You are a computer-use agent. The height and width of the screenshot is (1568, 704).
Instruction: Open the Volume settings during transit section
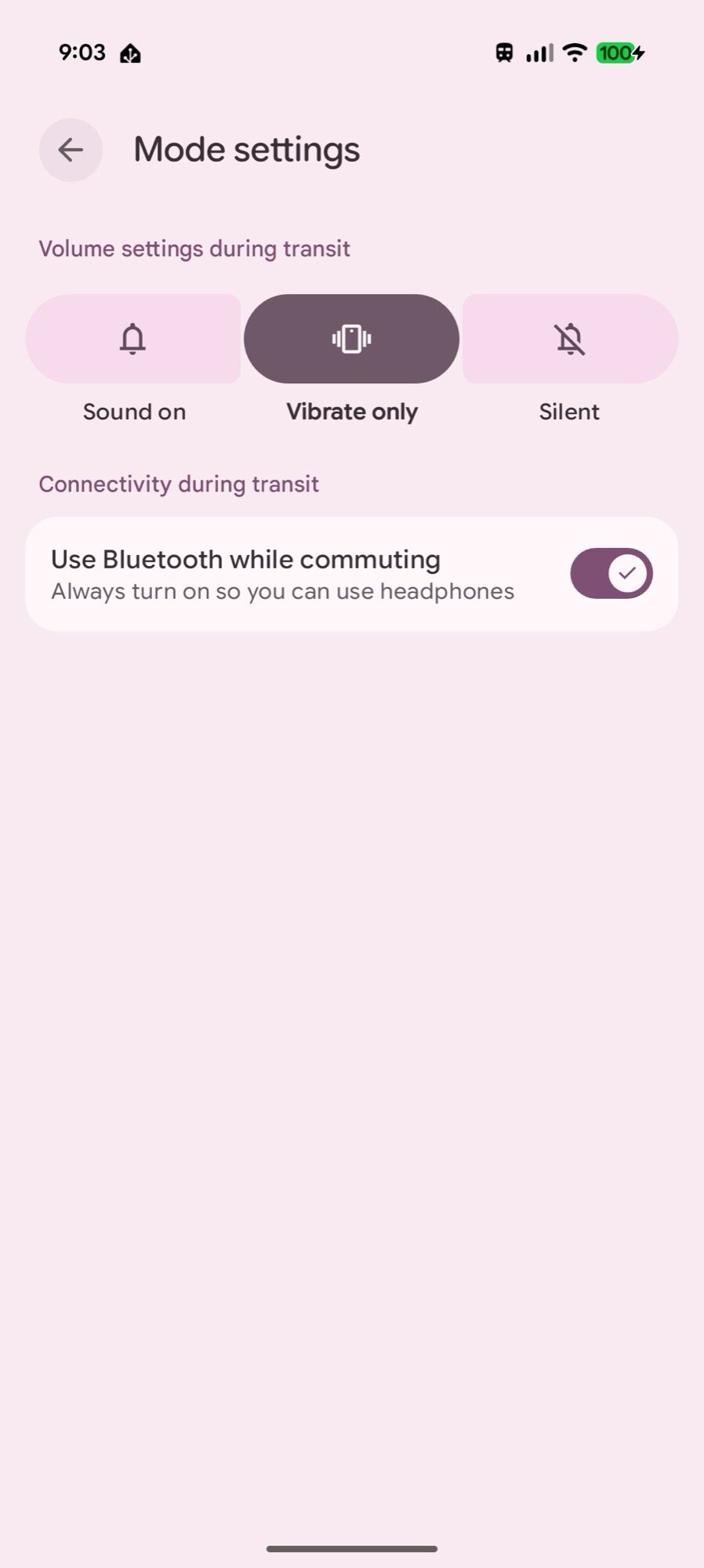click(x=194, y=248)
